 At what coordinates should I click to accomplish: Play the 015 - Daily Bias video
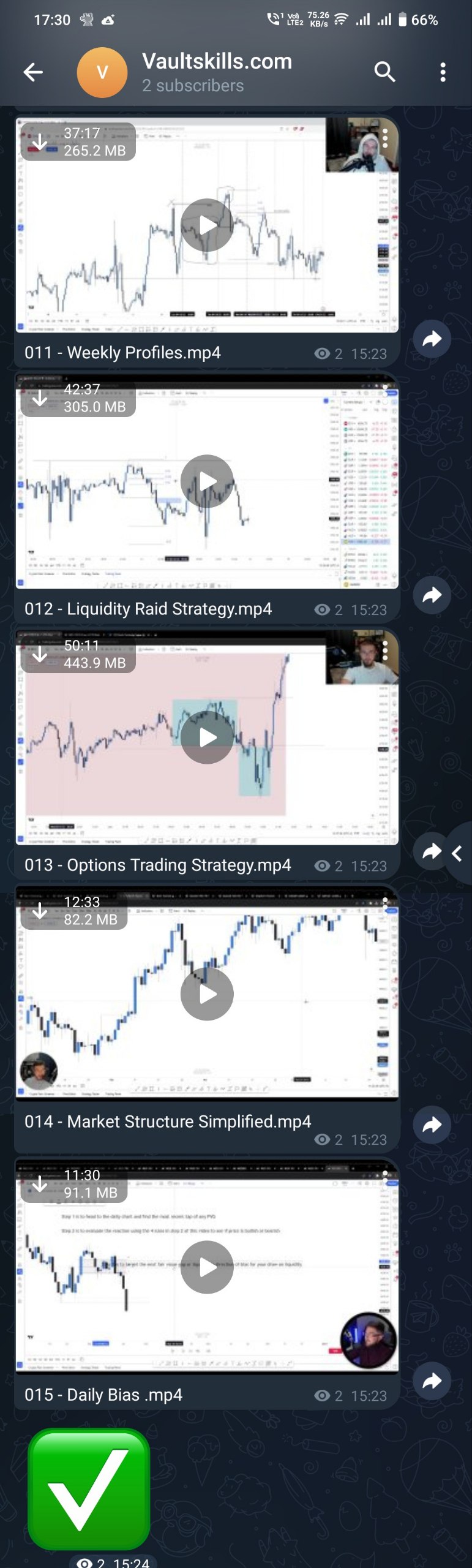(207, 1267)
